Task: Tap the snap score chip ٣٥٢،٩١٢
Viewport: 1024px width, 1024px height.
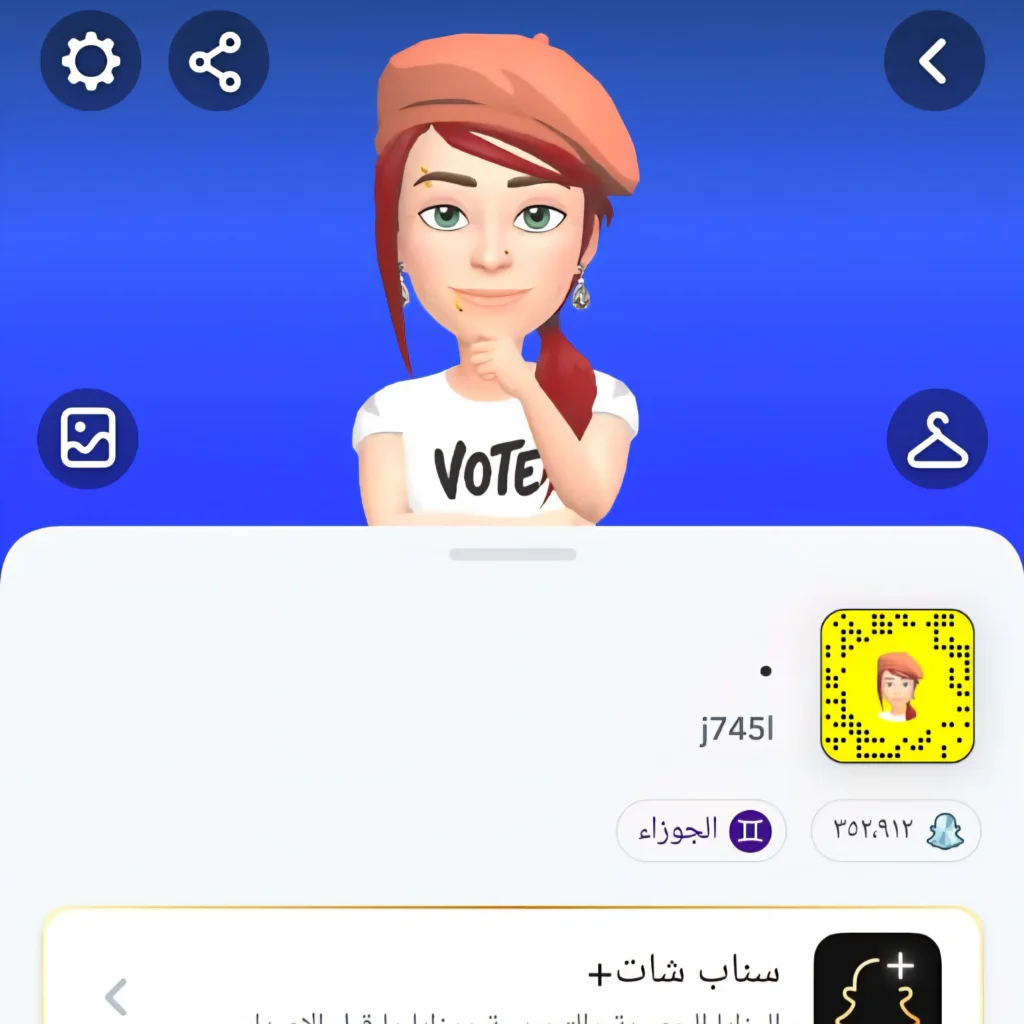Action: (895, 830)
